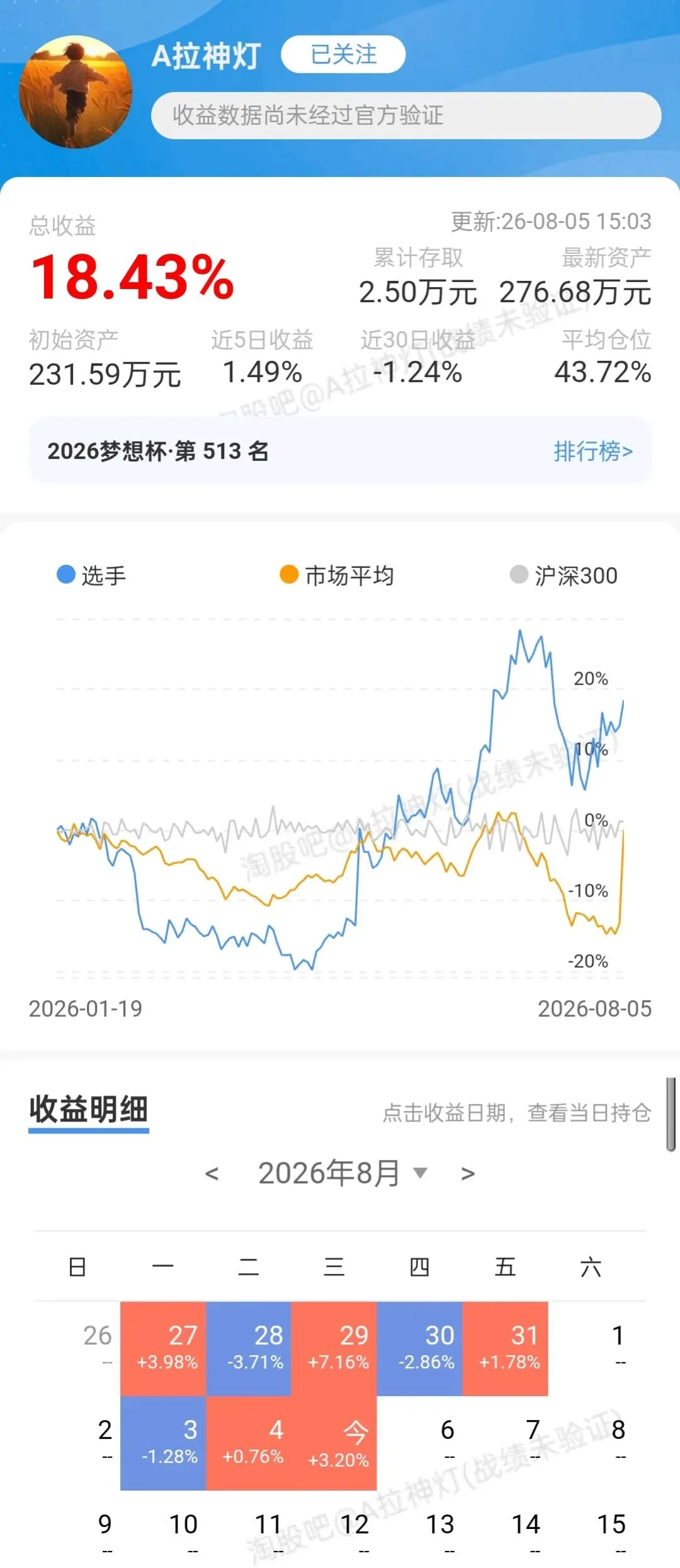Toggle the 市场平均 chart legend
This screenshot has width=680, height=1568.
point(337,576)
